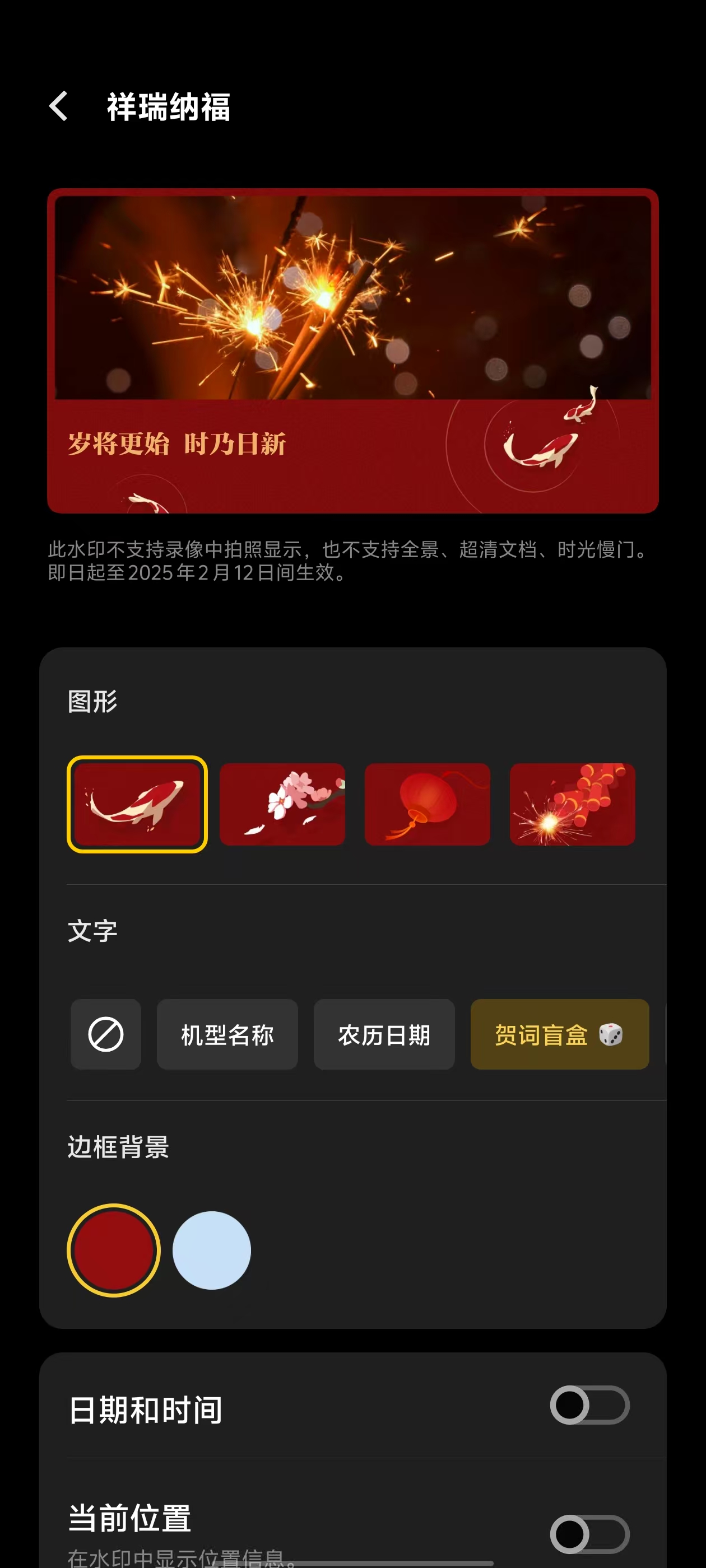This screenshot has width=706, height=1568.
Task: Enable the 日期和时间 switch
Action: coord(589,1405)
